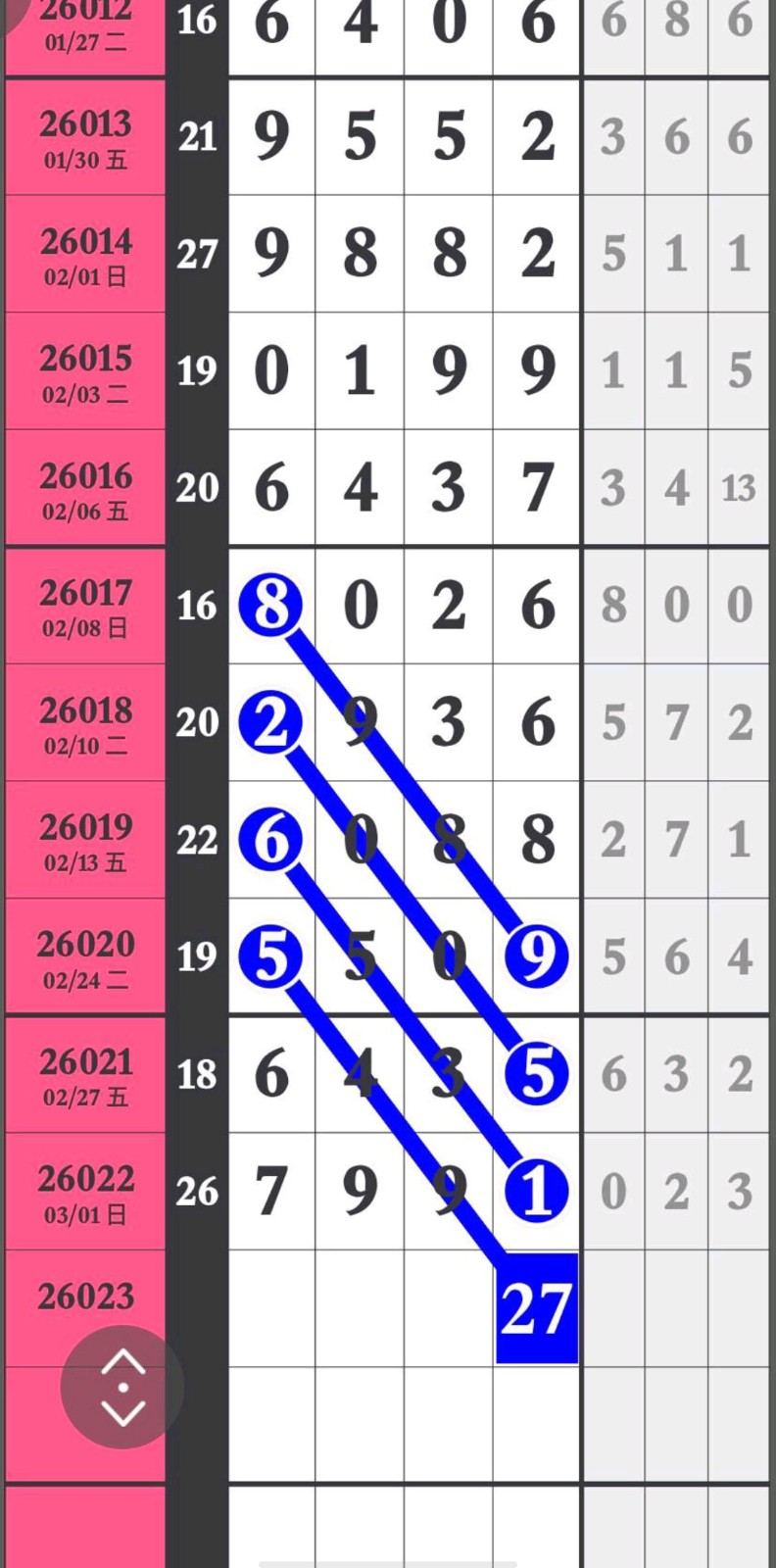This screenshot has height=1568, width=776.
Task: Tap the blue 27 cell in row 26023
Action: click(536, 1308)
